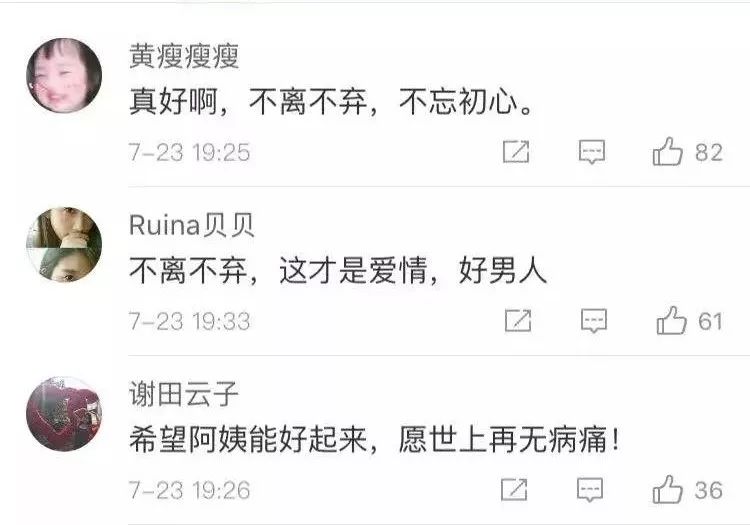Repost Ruina贝贝's comment
Image resolution: width=750 pixels, height=525 pixels.
tap(518, 321)
